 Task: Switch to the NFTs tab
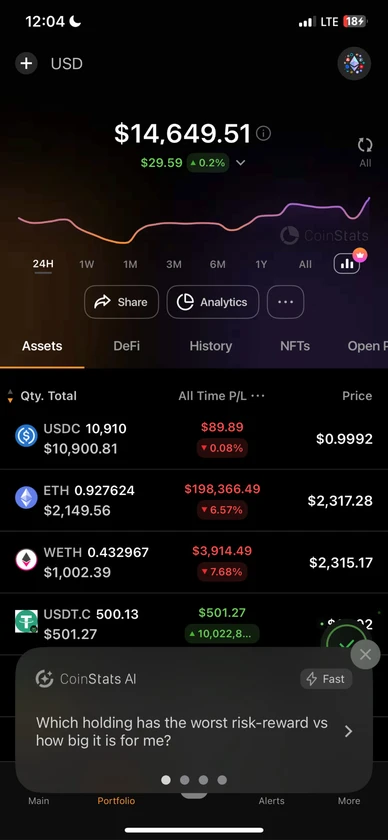click(295, 346)
